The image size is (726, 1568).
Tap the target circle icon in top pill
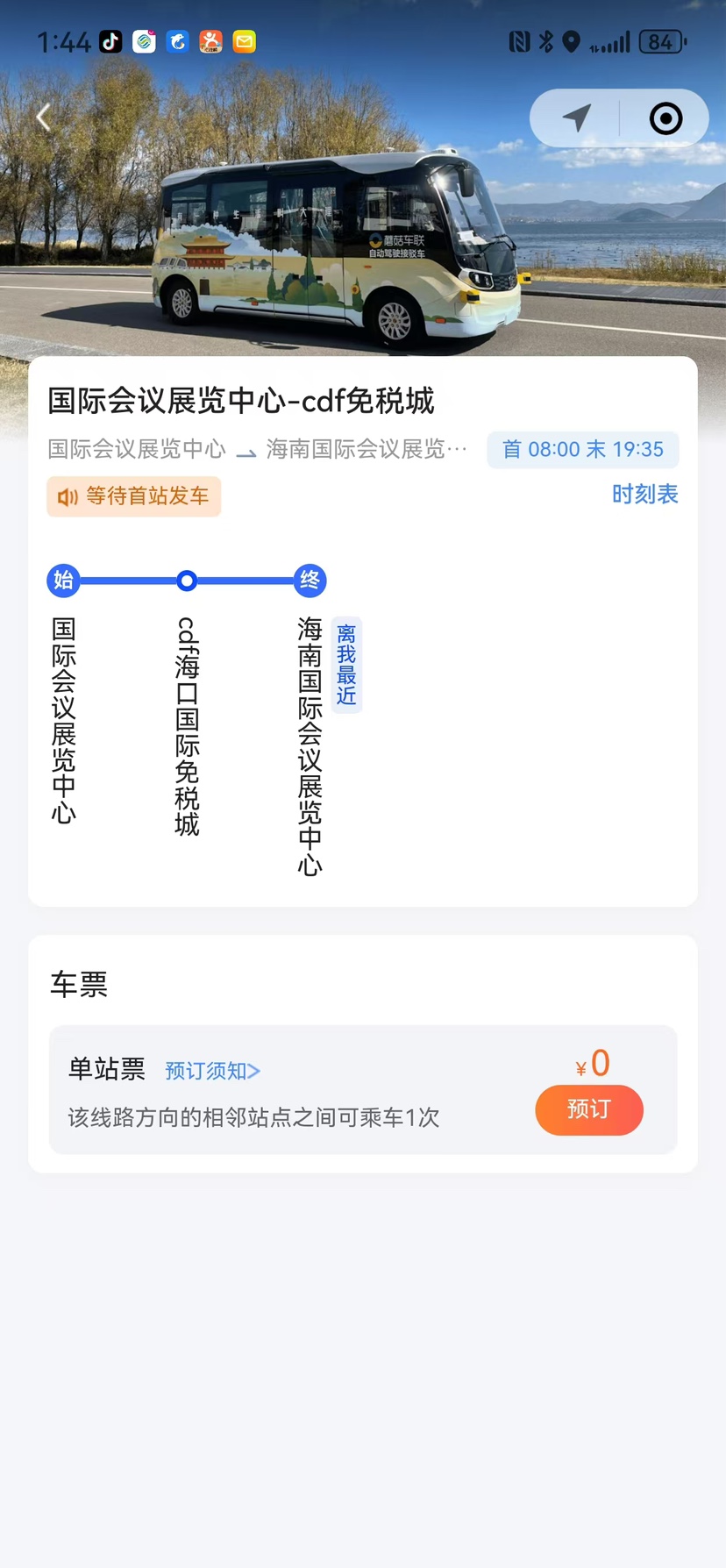pyautogui.click(x=665, y=118)
